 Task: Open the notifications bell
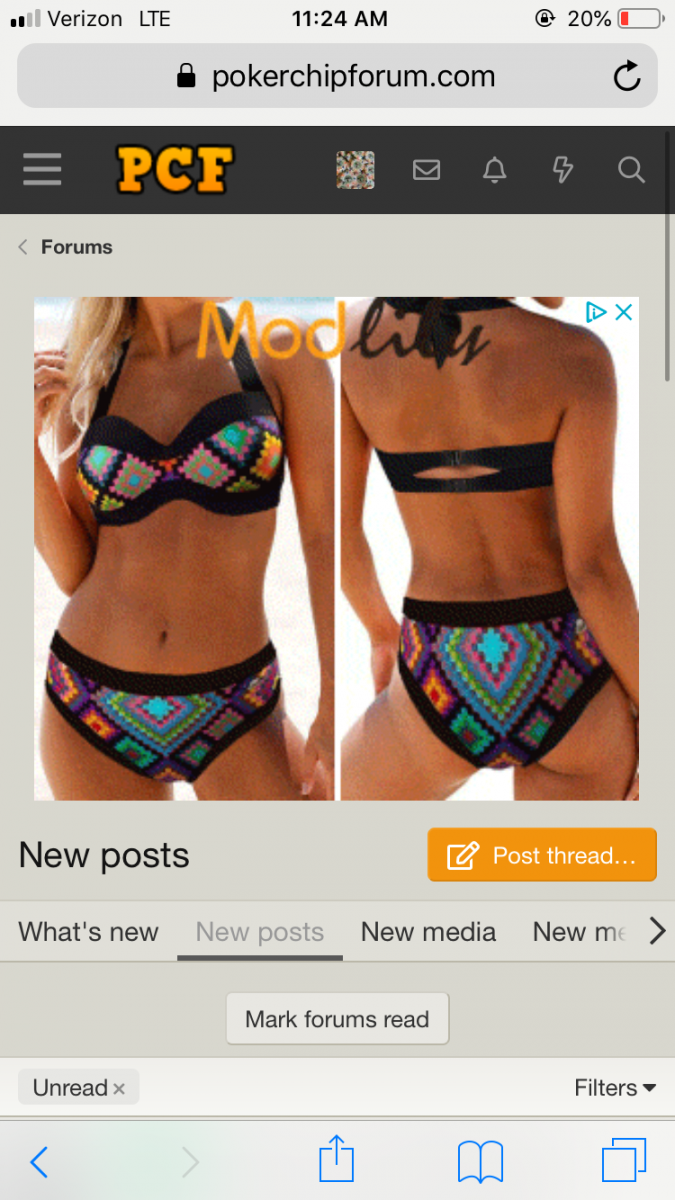pyautogui.click(x=494, y=170)
